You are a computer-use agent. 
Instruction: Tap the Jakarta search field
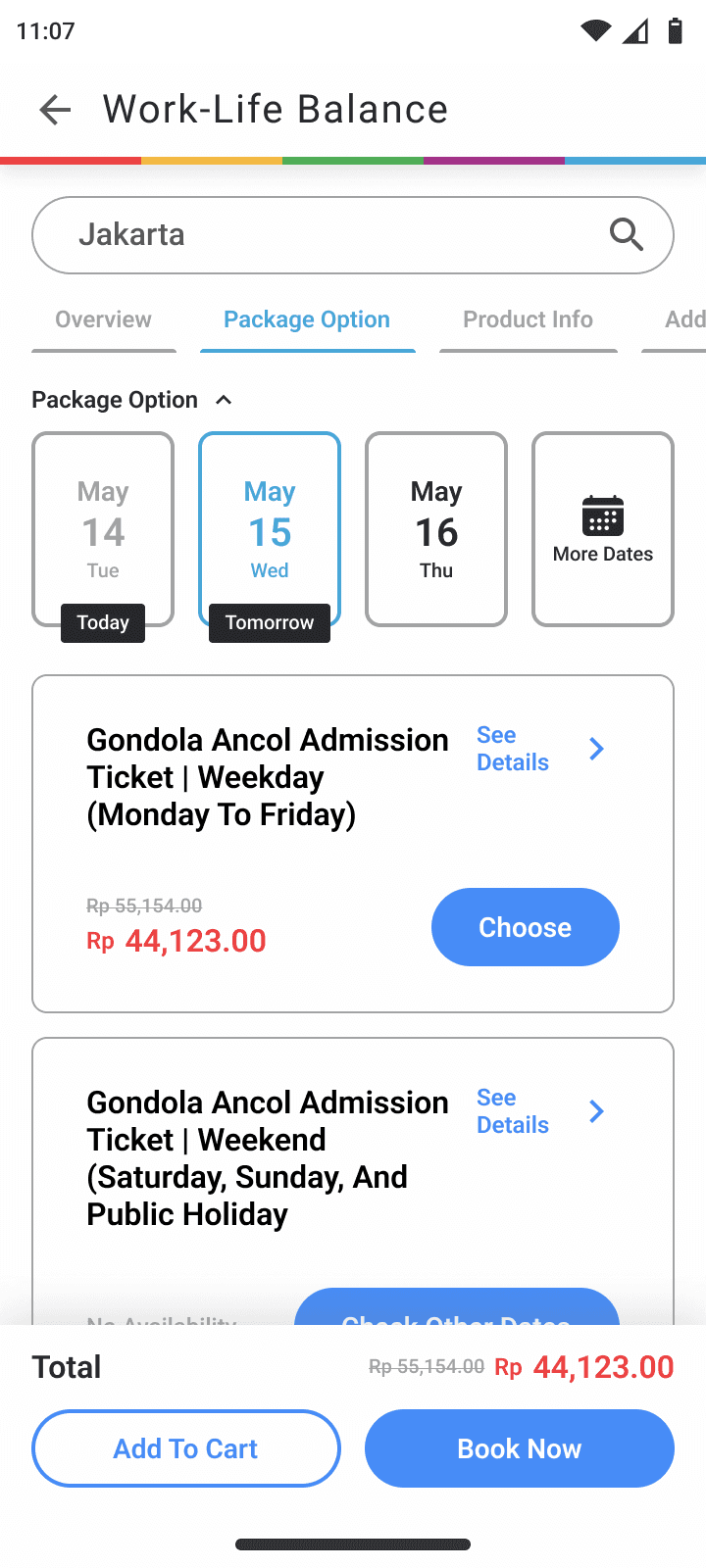(x=353, y=235)
